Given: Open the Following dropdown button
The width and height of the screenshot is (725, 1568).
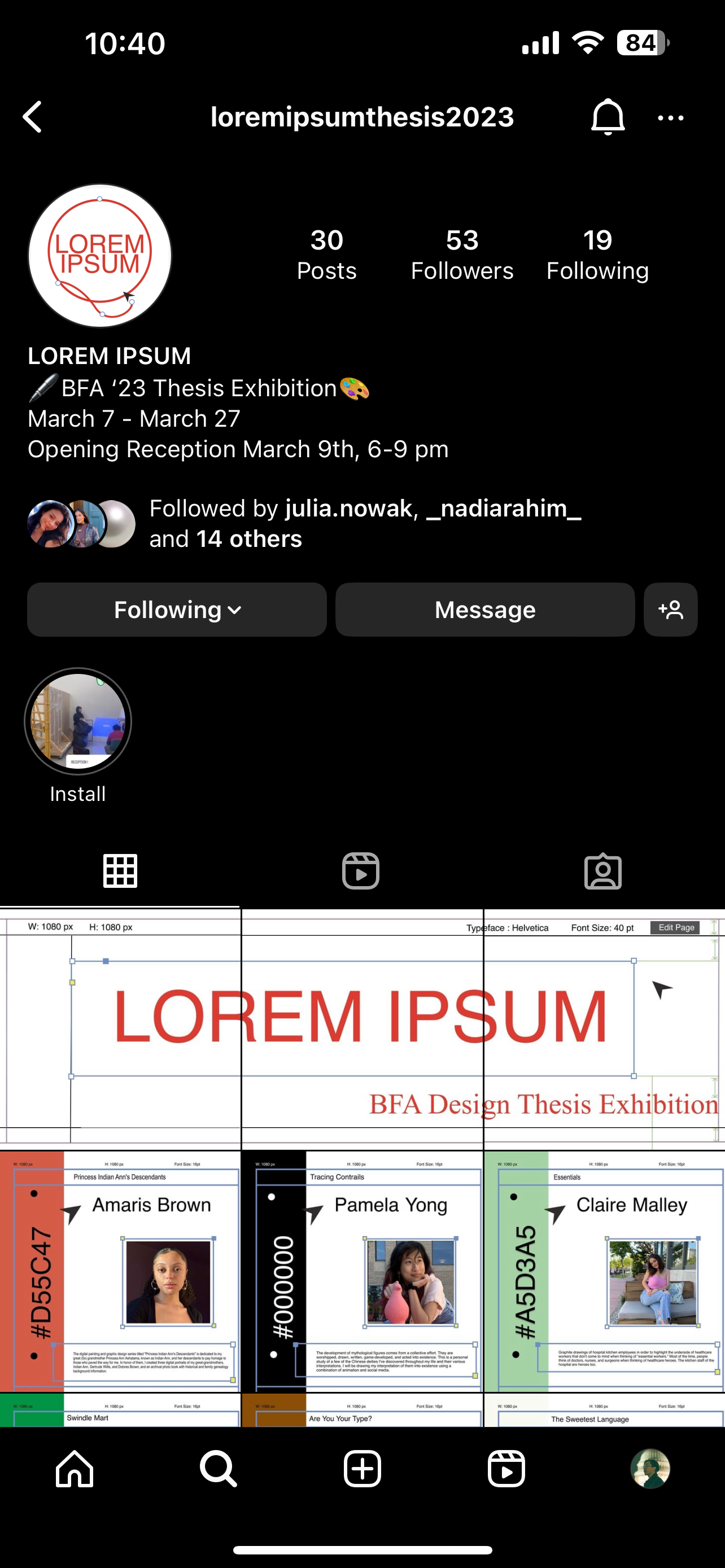Looking at the screenshot, I should pos(177,610).
